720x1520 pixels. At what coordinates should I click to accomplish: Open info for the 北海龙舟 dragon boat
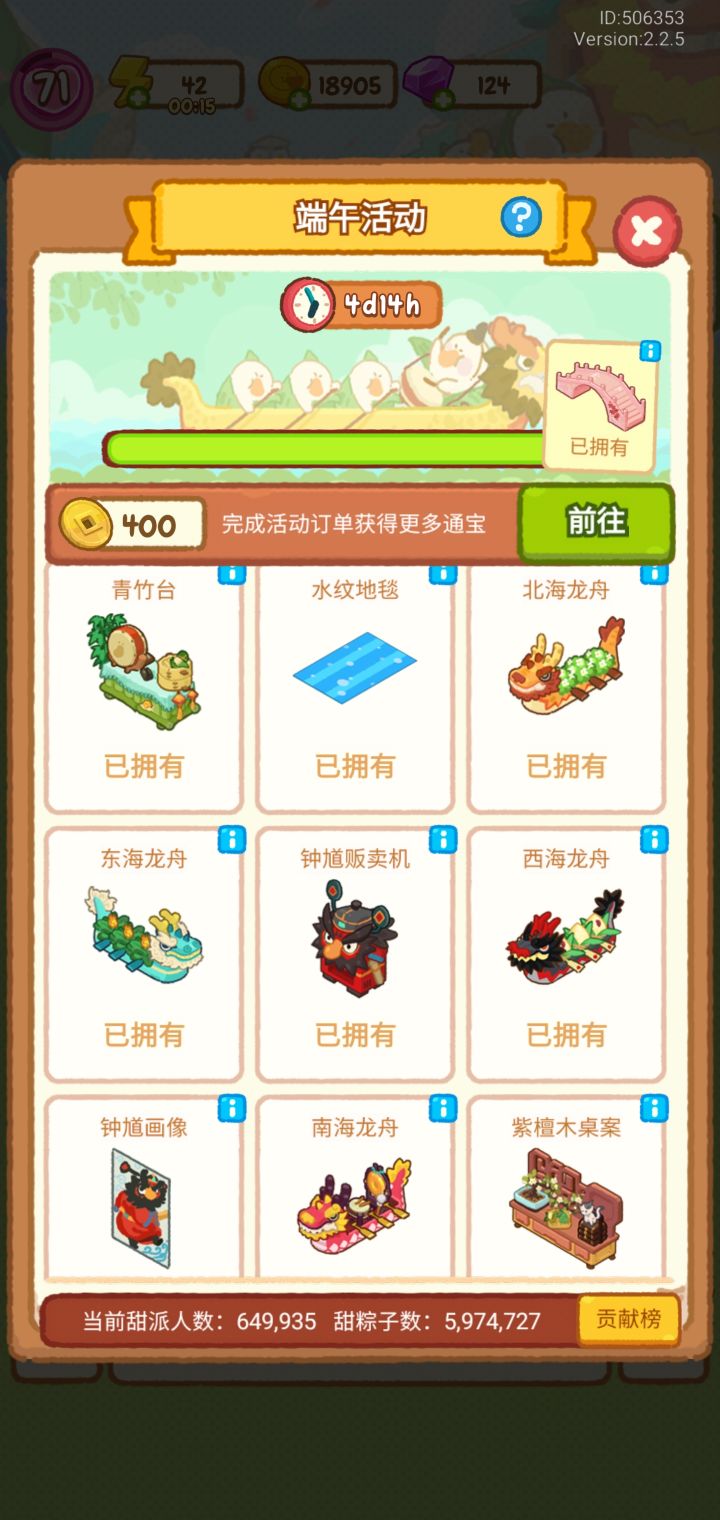click(654, 575)
